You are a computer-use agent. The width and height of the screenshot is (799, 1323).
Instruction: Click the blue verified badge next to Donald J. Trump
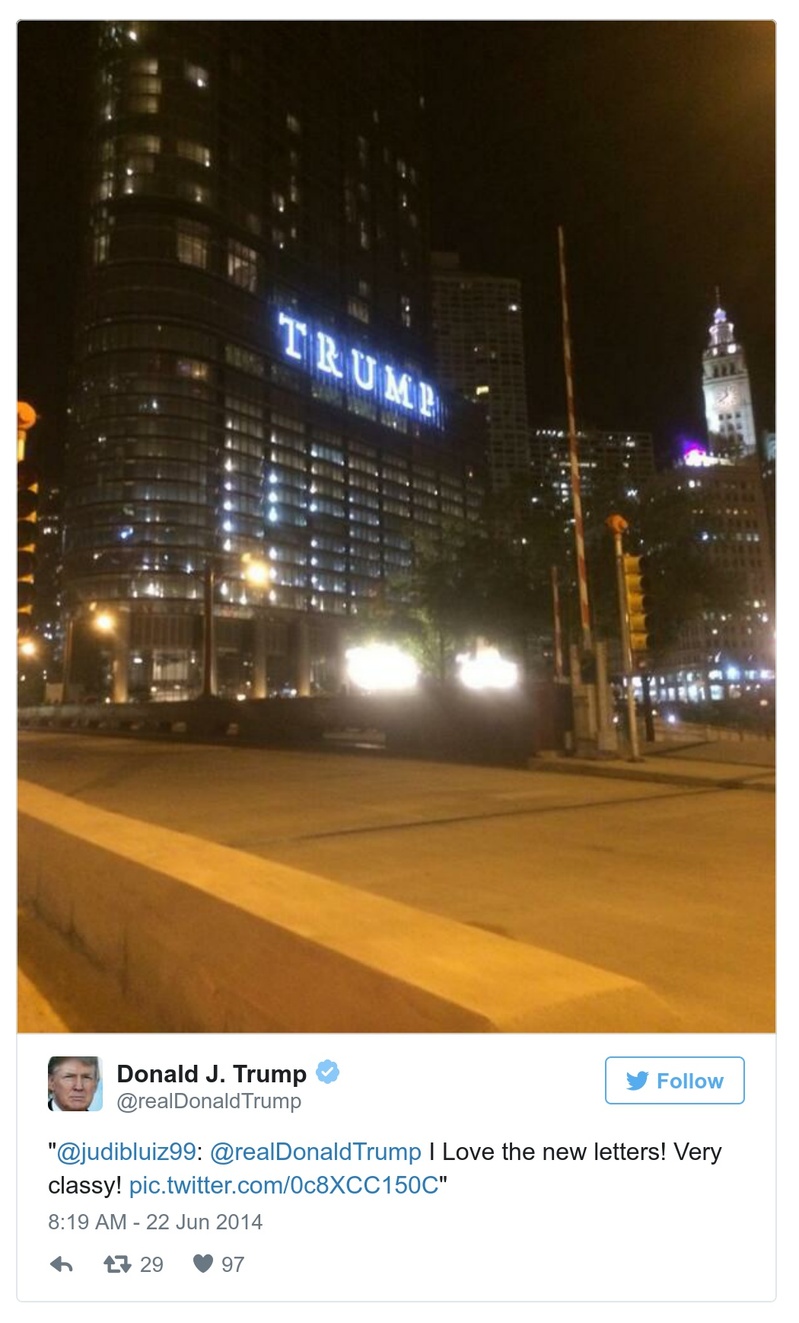point(327,1074)
